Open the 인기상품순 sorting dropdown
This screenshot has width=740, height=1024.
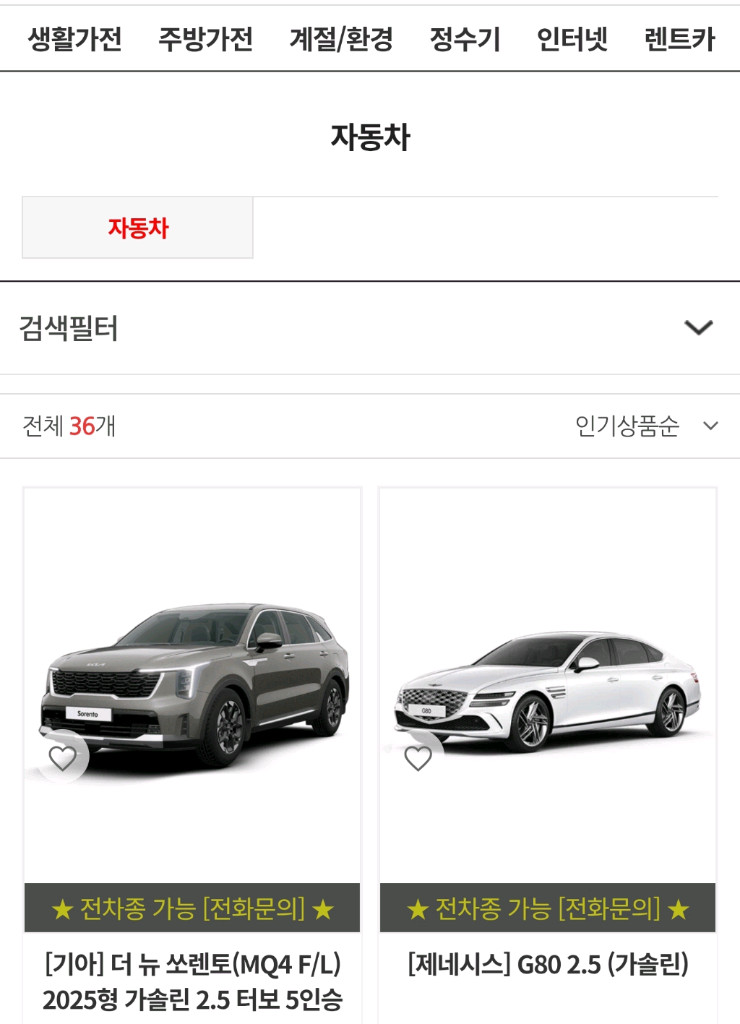pos(630,424)
